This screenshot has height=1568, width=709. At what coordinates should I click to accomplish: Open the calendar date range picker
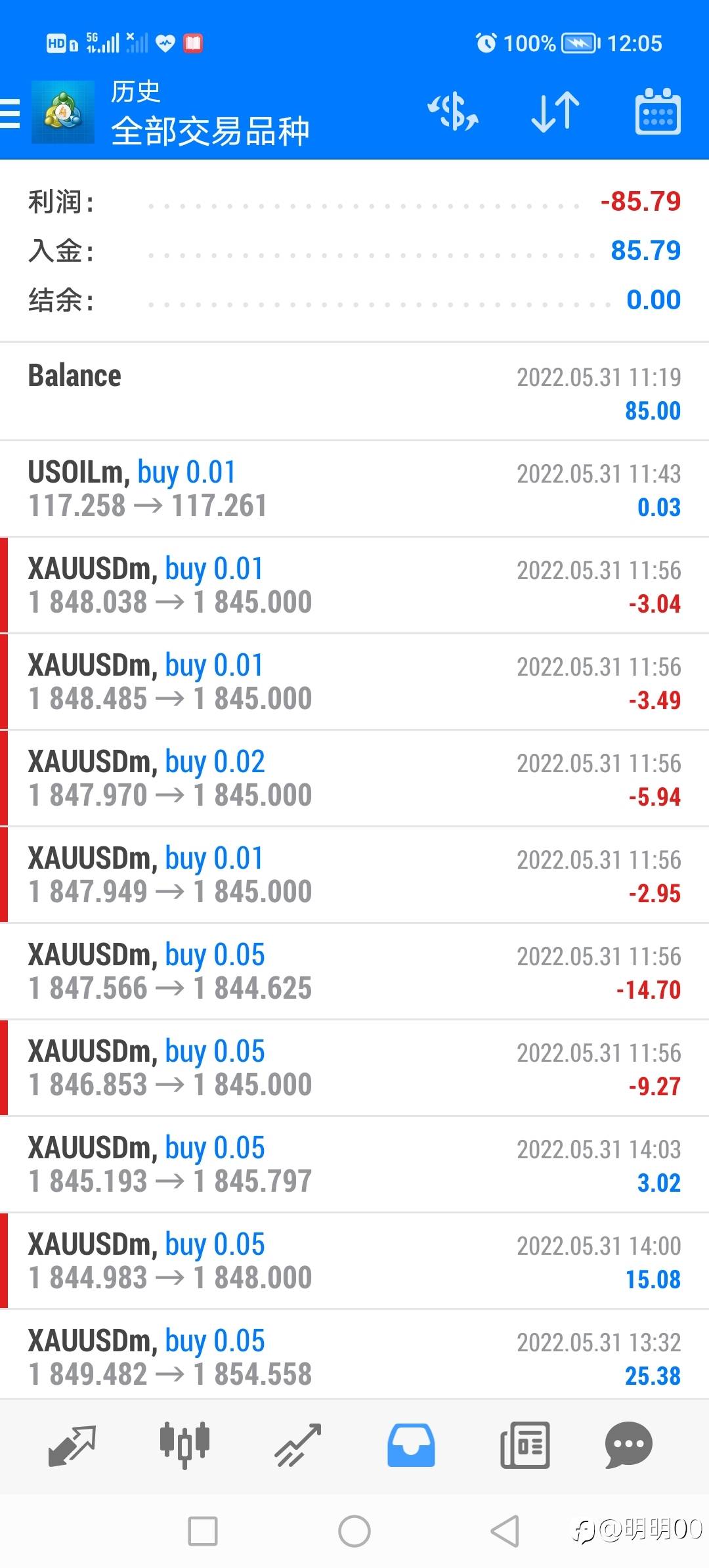point(658,112)
